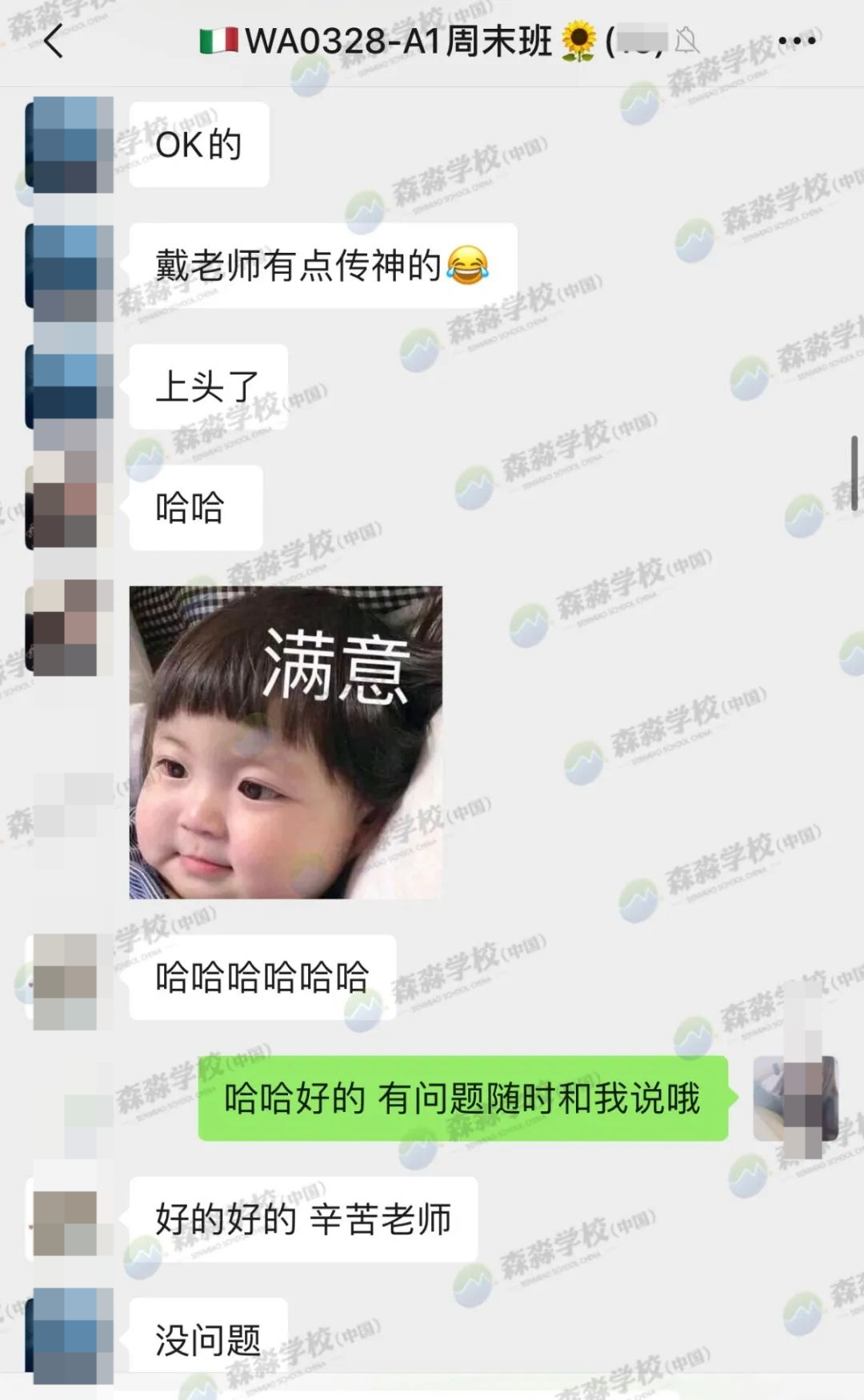Go back to the chat list
The width and height of the screenshot is (864, 1400).
pos(53,42)
